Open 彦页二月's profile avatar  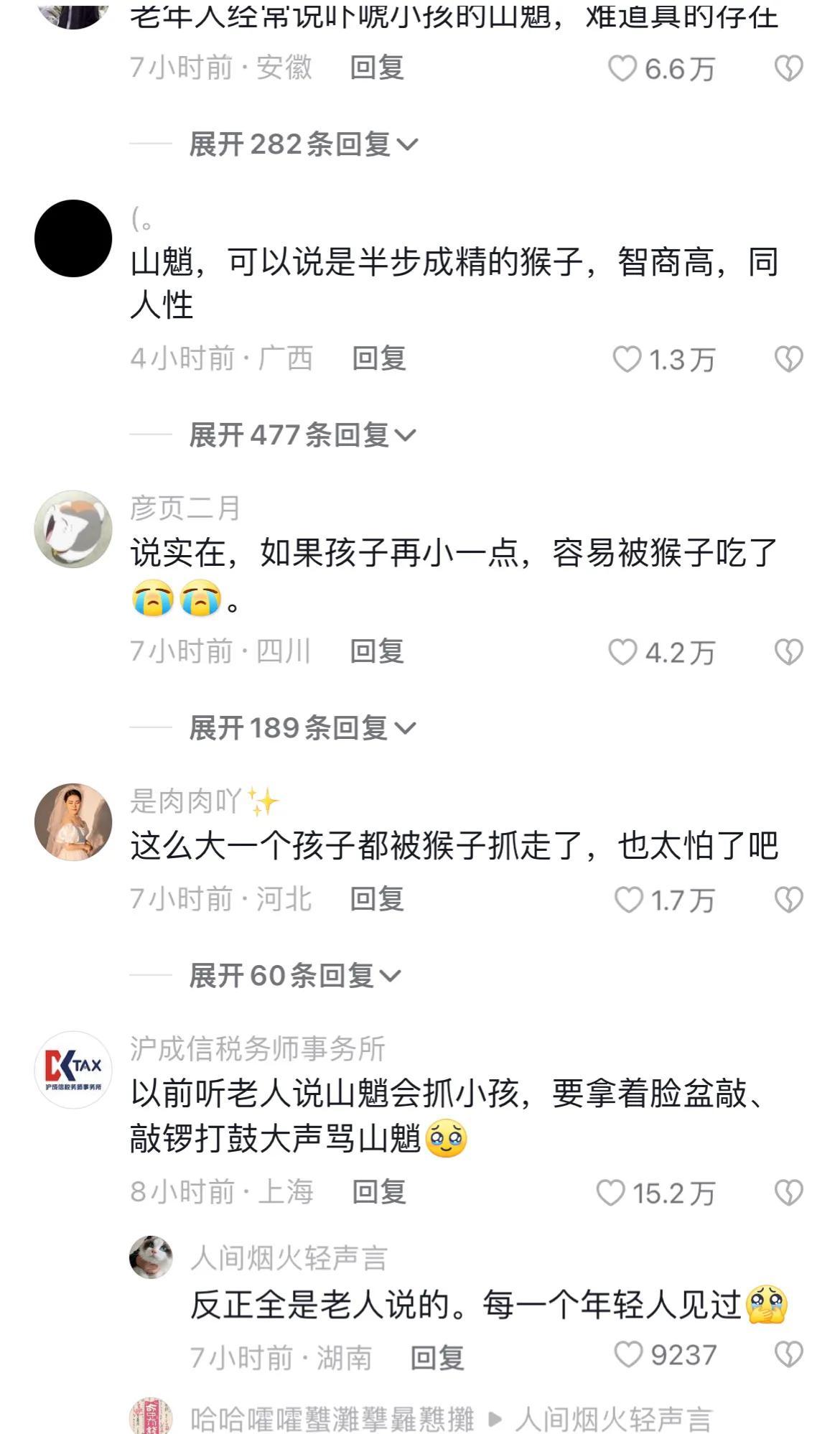73,529
